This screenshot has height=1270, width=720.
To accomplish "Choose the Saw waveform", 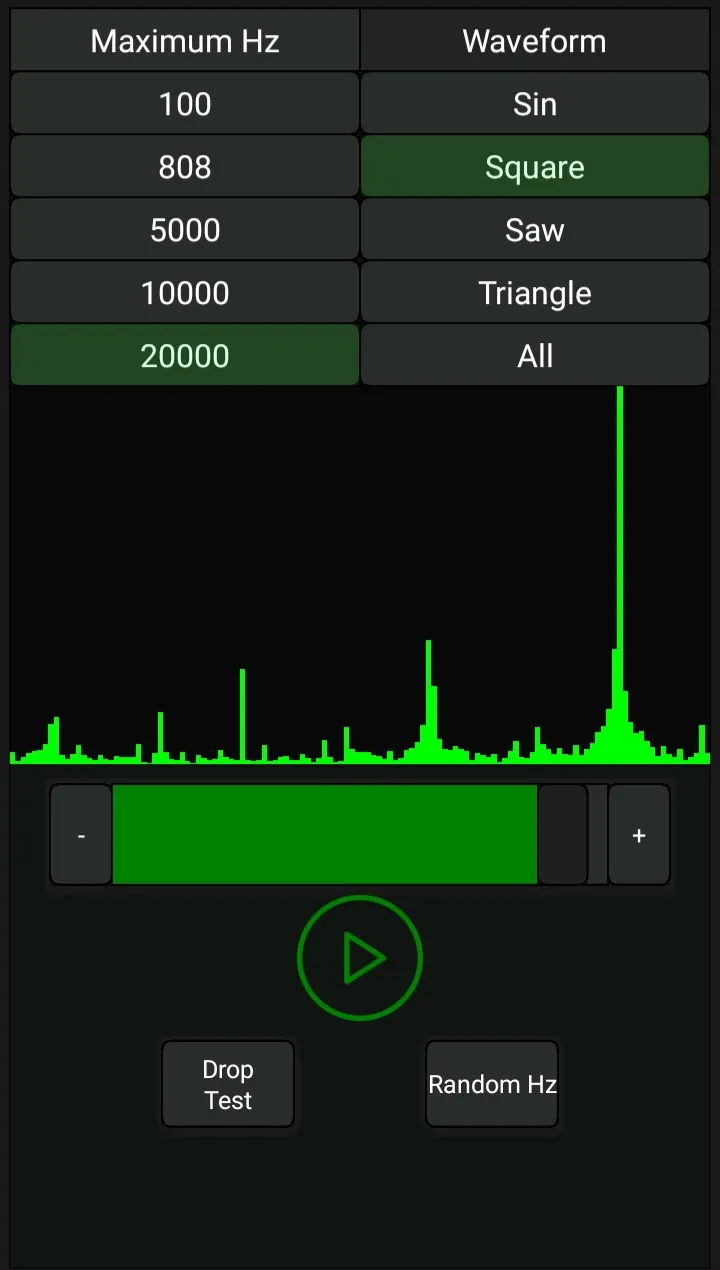I will click(x=535, y=230).
